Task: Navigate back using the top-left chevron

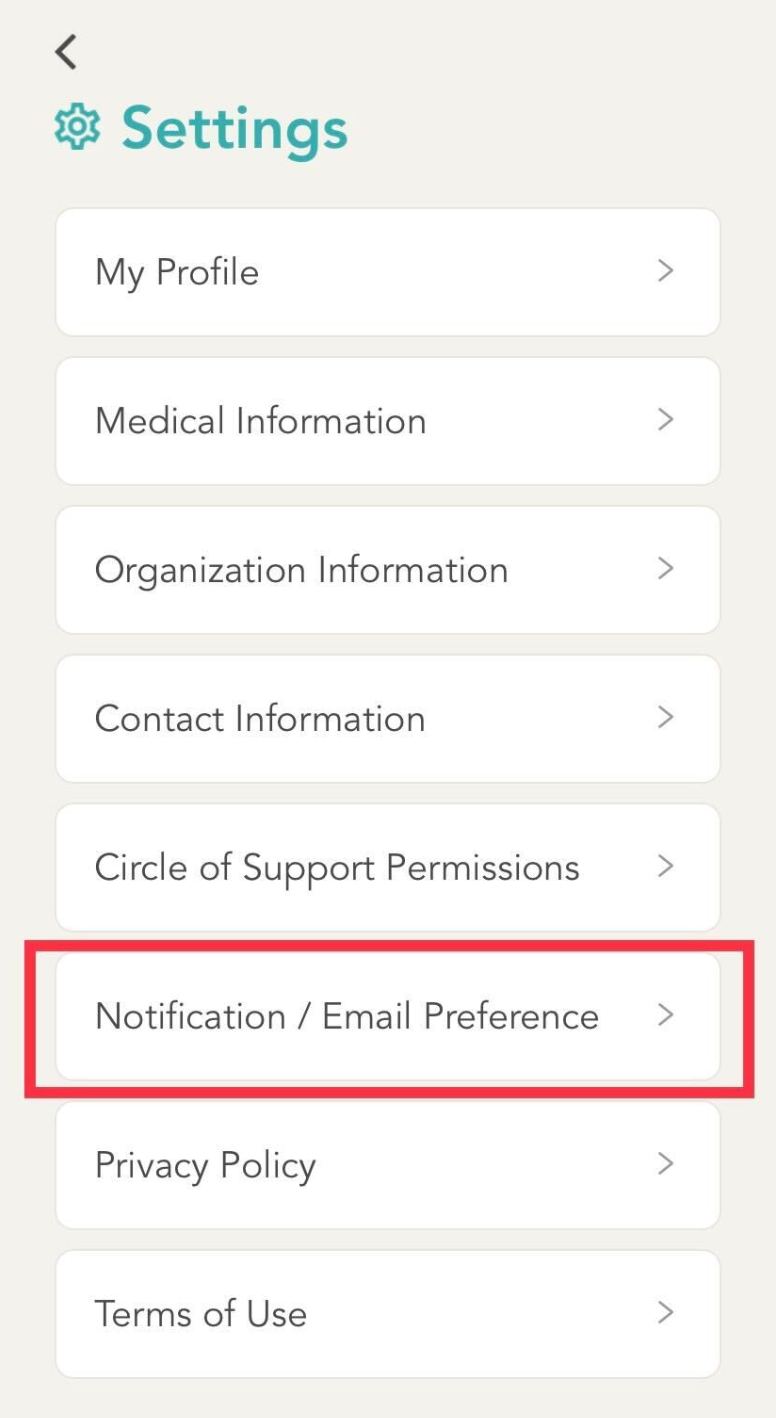Action: click(x=65, y=52)
